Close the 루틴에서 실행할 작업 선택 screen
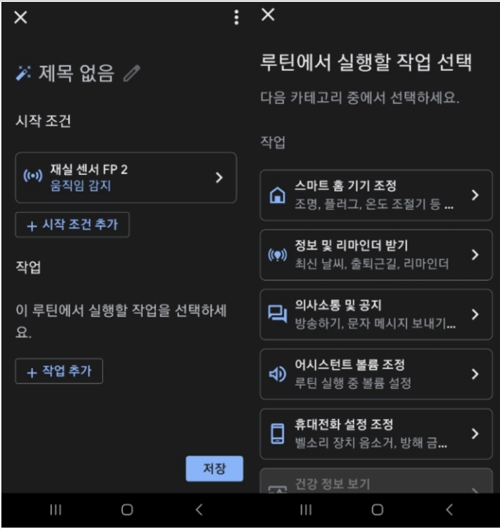 click(268, 15)
